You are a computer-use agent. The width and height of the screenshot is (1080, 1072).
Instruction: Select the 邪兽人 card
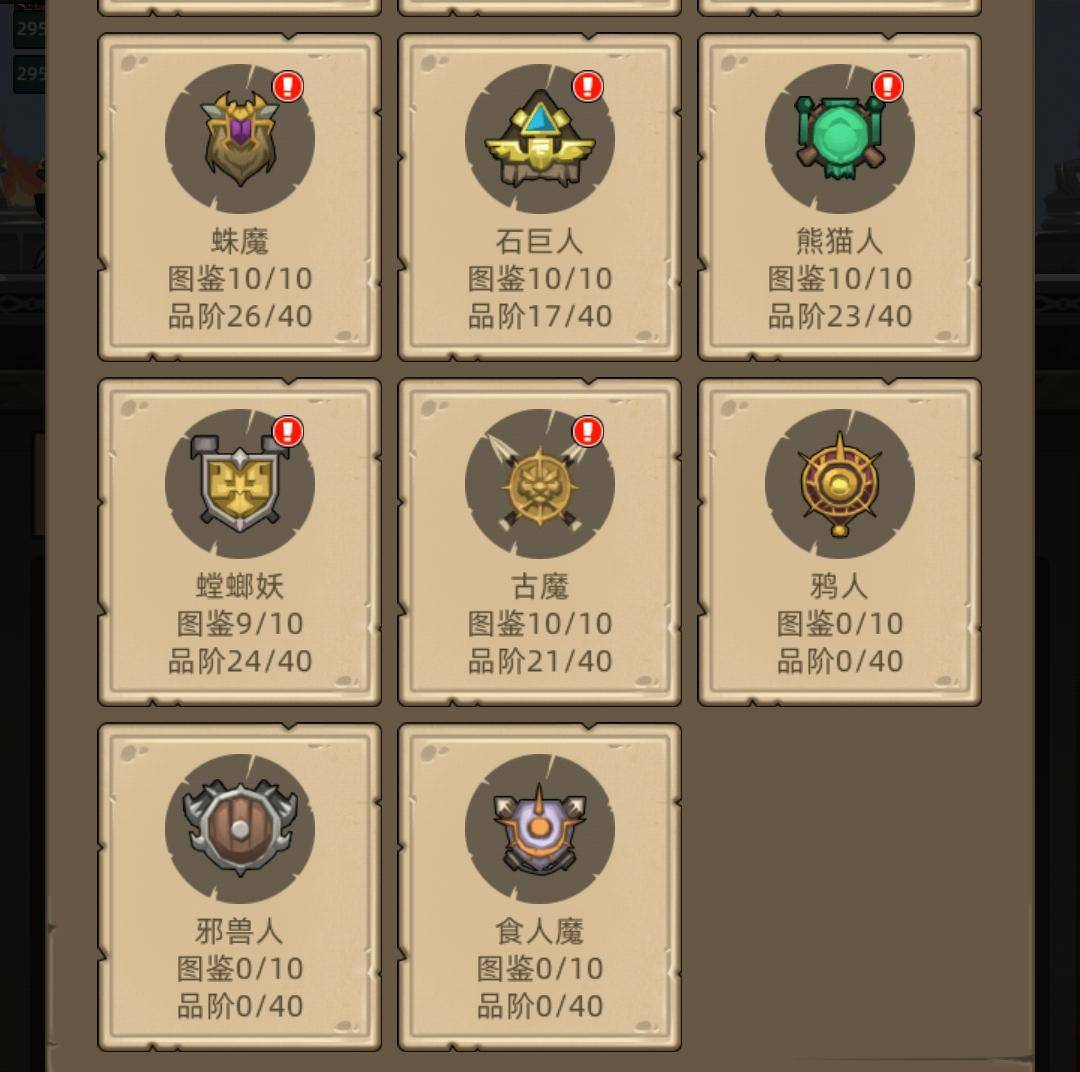[x=239, y=887]
